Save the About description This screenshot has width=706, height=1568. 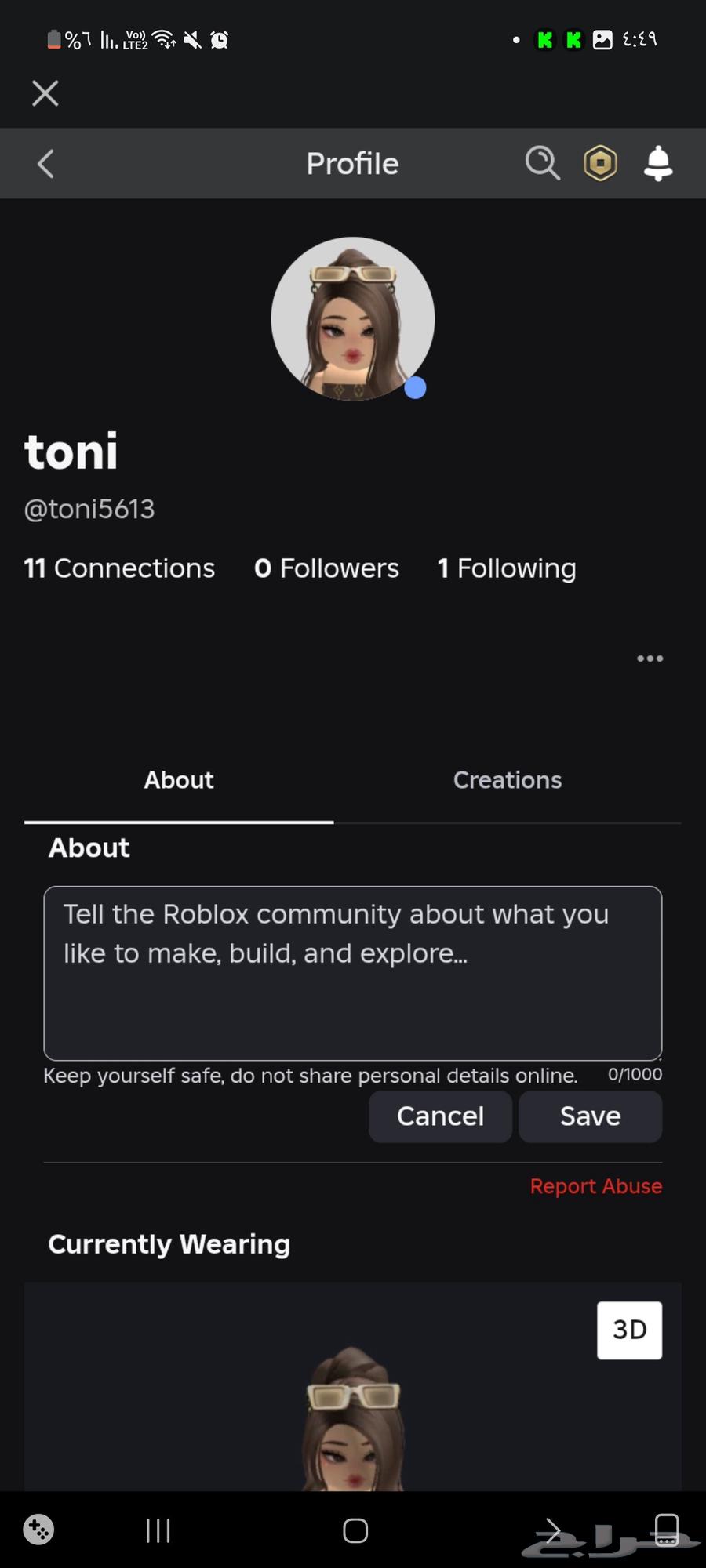point(590,1116)
